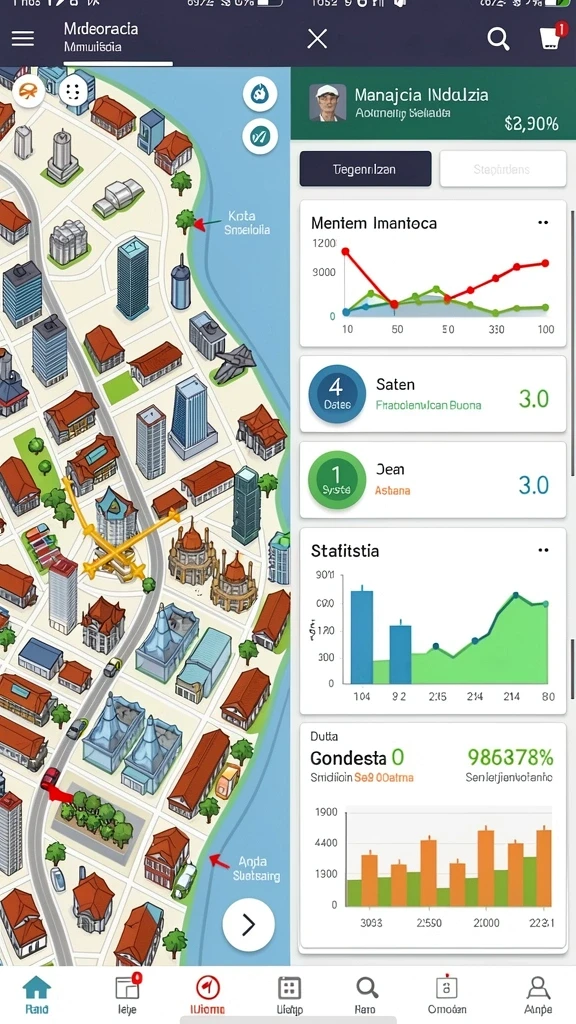Screen dimensions: 576x1024
Task: Open the Saten card
Action: (x=433, y=394)
